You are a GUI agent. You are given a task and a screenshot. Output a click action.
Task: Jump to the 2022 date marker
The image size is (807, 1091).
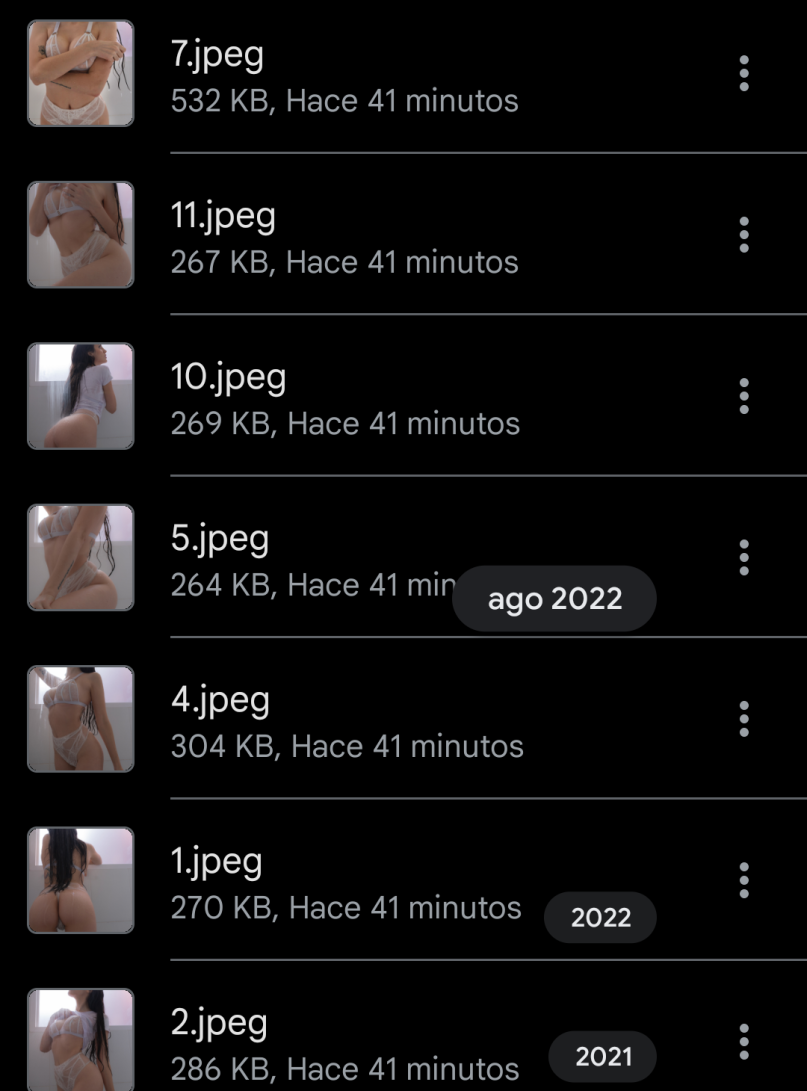pyautogui.click(x=600, y=918)
